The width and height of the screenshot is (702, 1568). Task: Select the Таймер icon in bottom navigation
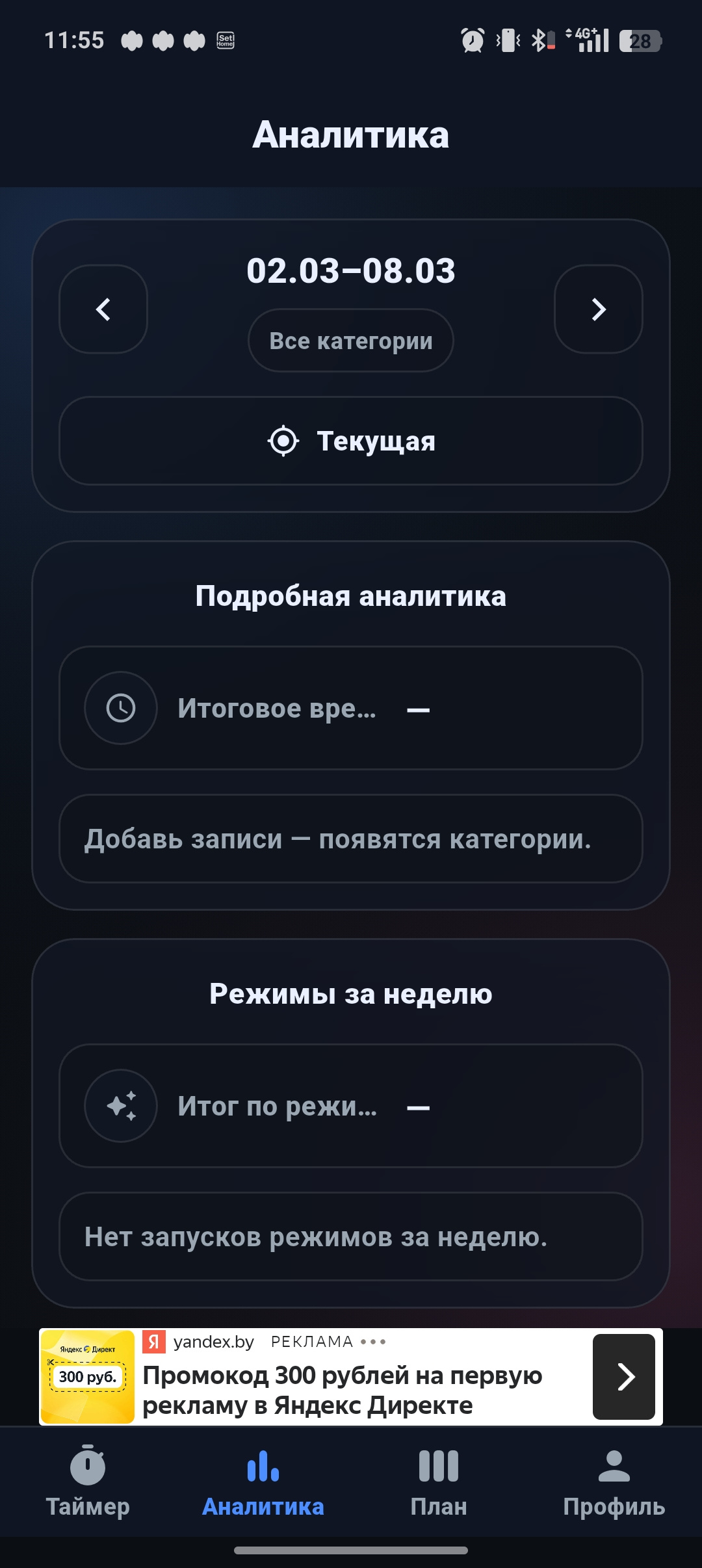(x=89, y=1468)
